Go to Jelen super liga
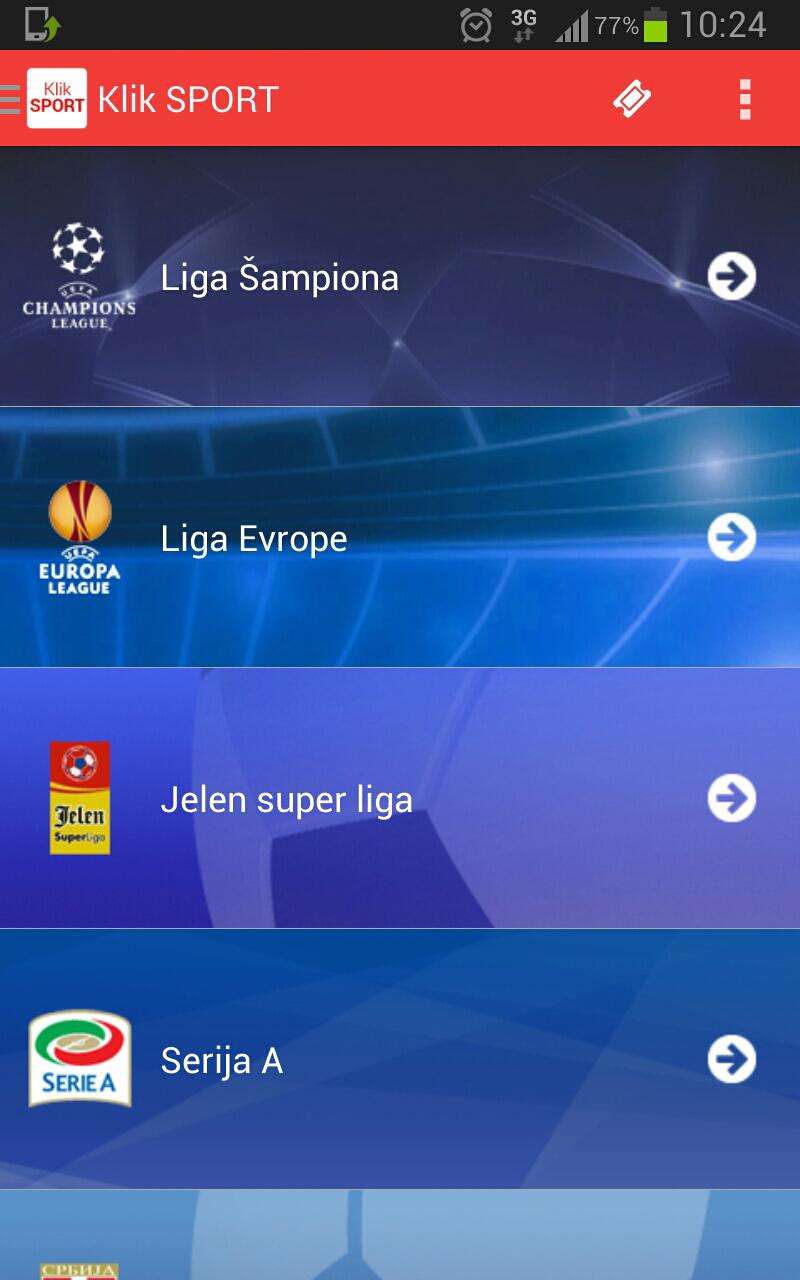Image resolution: width=800 pixels, height=1280 pixels. [x=400, y=799]
